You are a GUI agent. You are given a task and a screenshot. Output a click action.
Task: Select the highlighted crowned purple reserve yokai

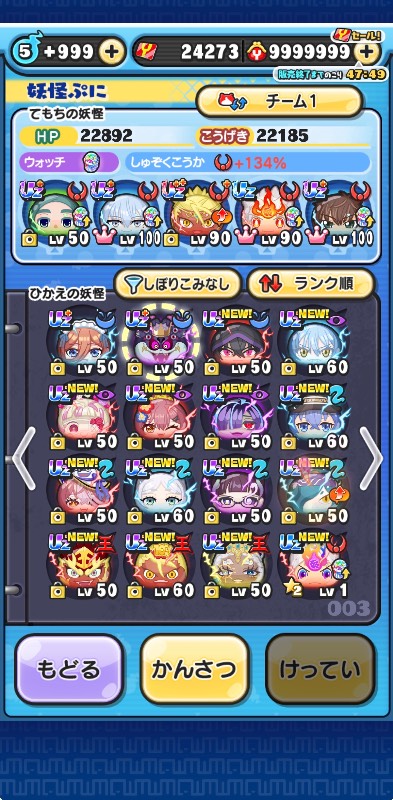pos(159,342)
